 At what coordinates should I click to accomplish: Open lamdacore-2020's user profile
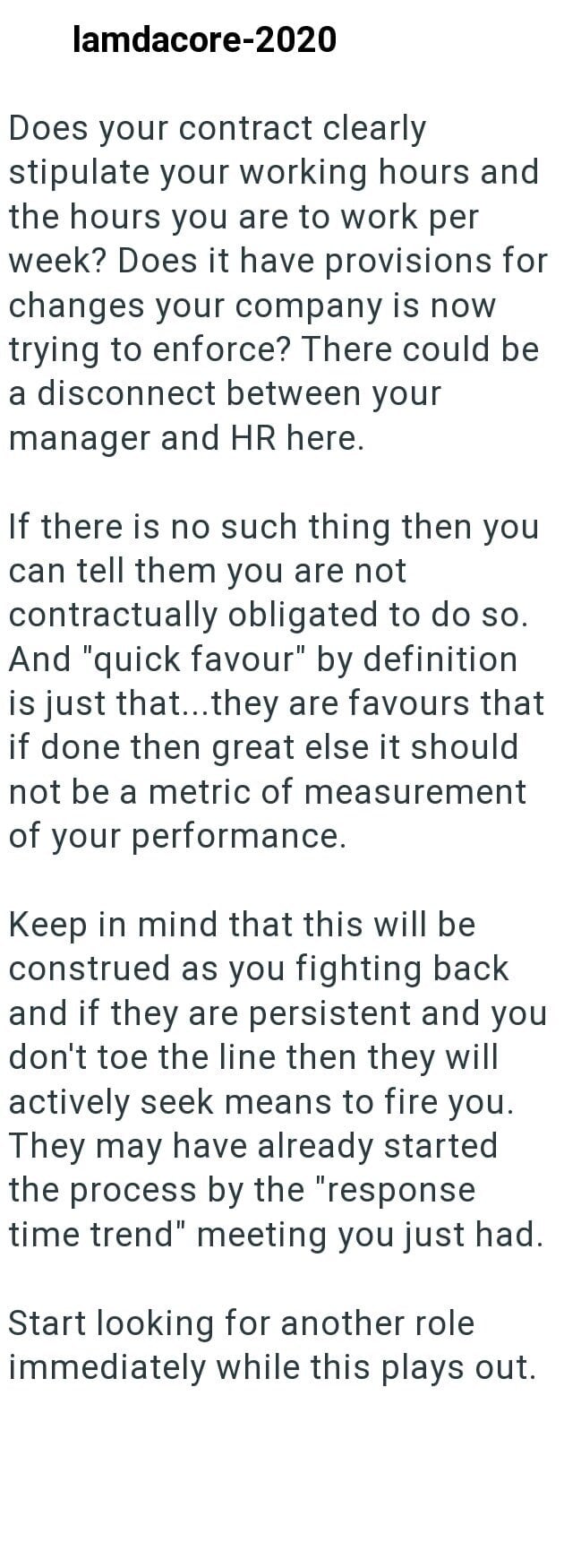click(204, 39)
